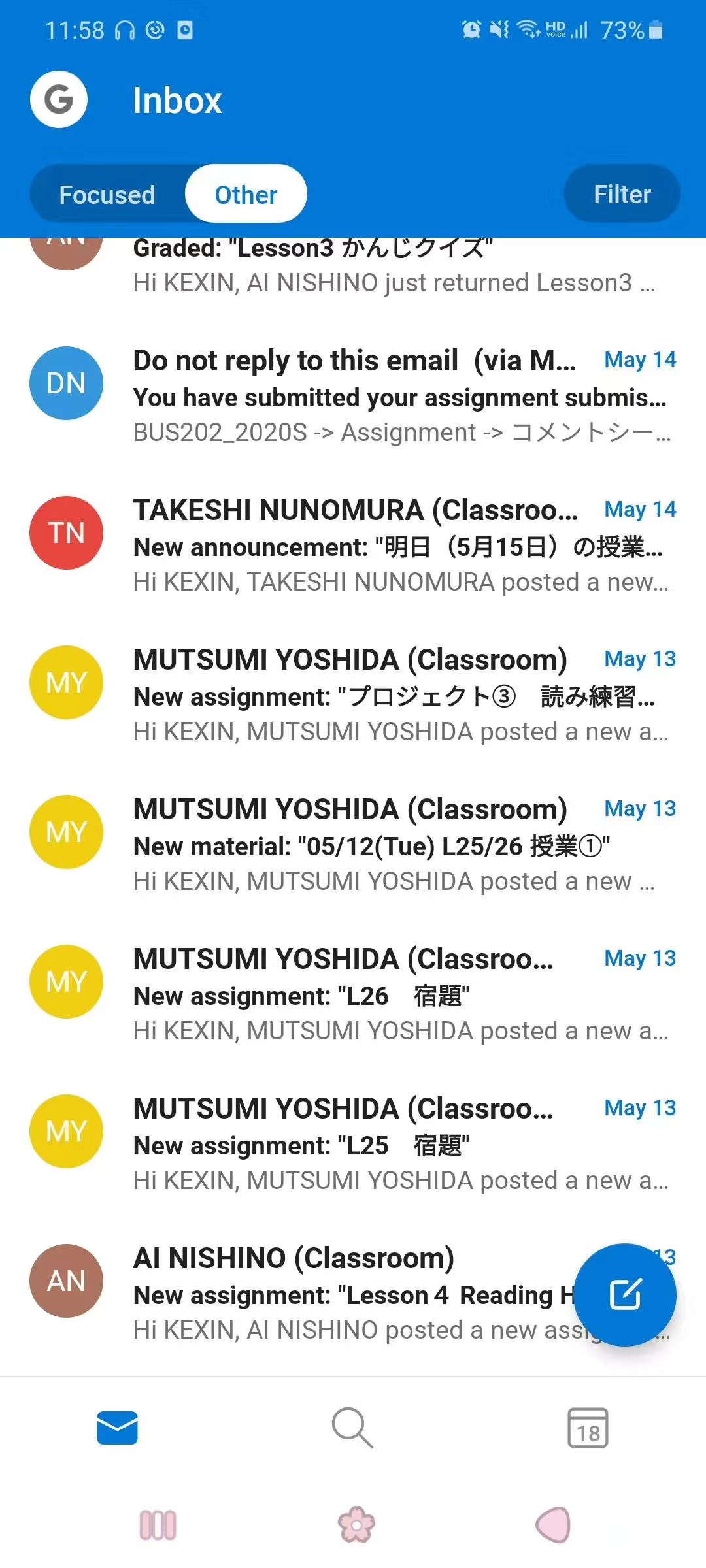
Task: Open the Filter options
Action: pyautogui.click(x=622, y=194)
